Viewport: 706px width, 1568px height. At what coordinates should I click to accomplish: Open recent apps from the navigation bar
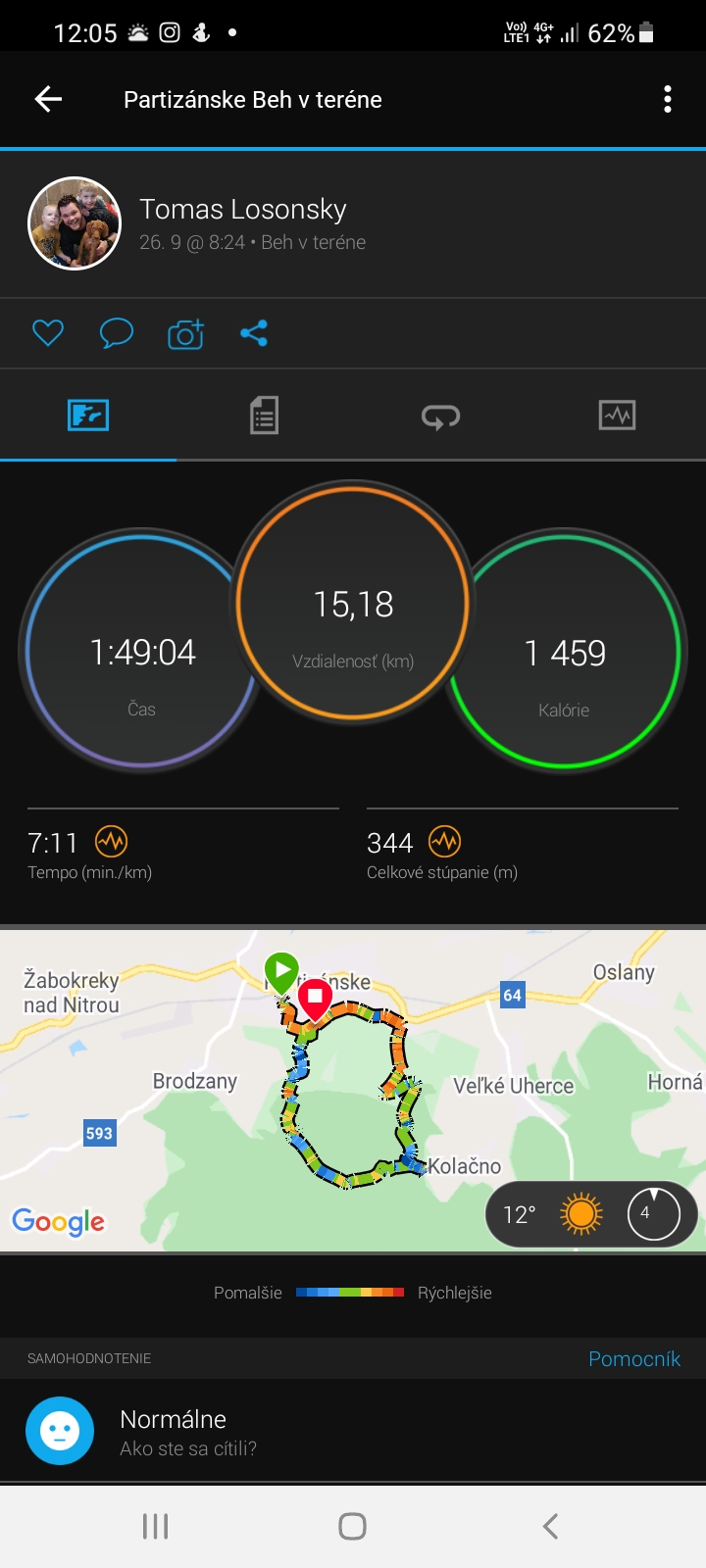(x=156, y=1526)
